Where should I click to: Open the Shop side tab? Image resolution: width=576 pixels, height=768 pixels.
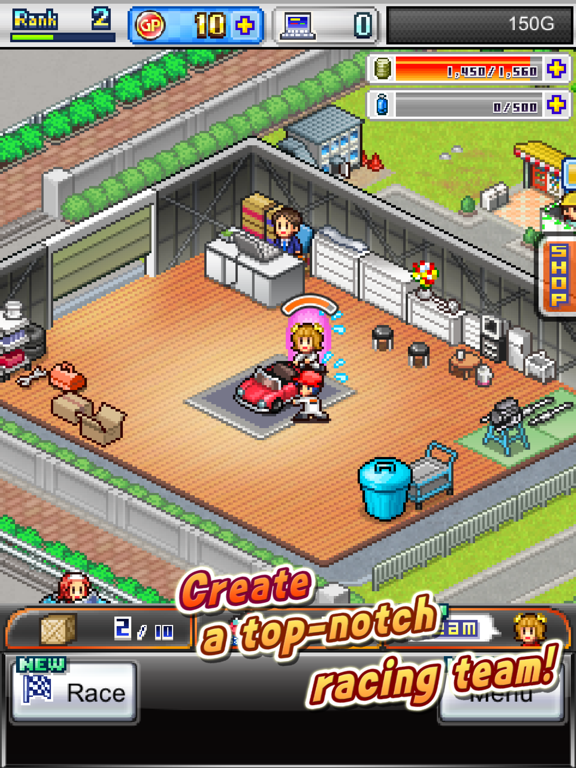point(558,277)
